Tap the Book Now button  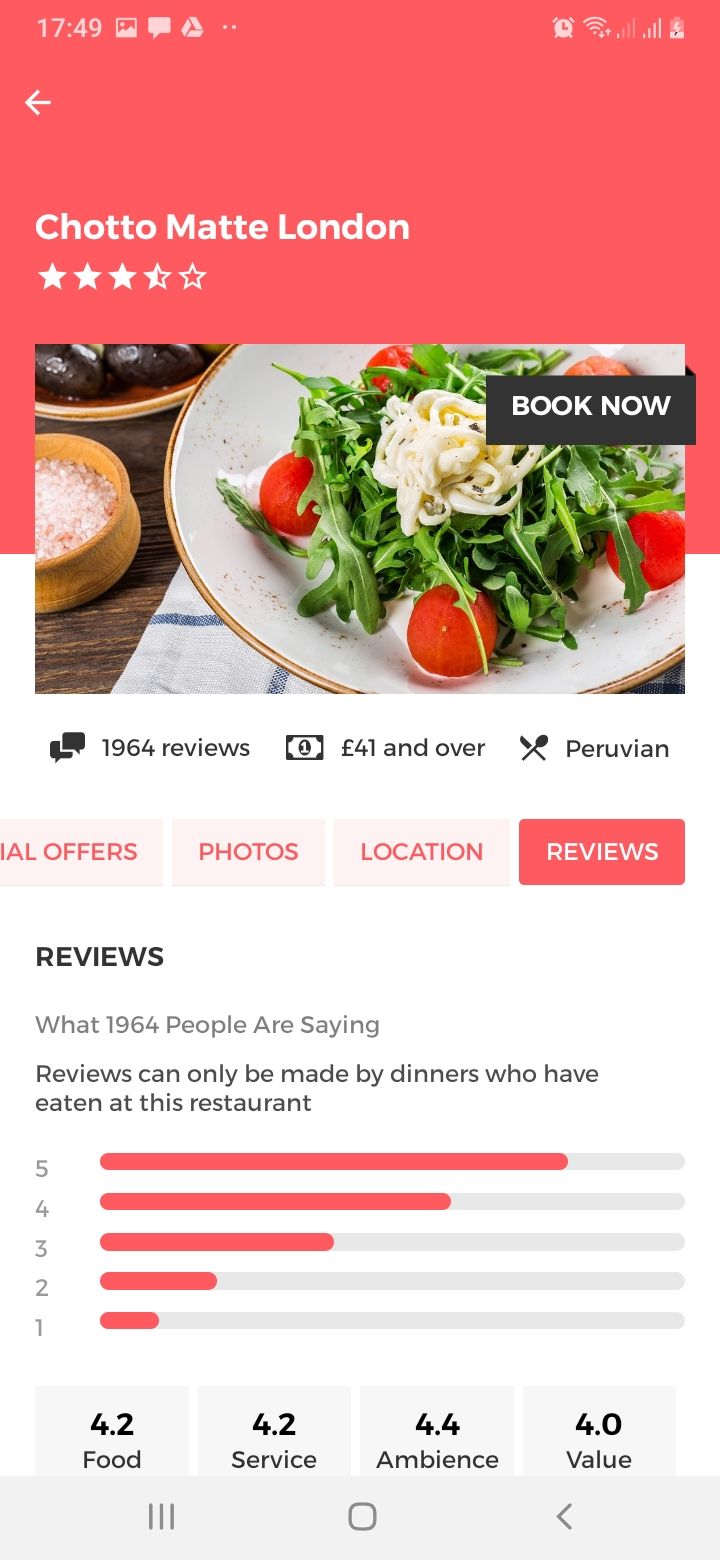590,406
